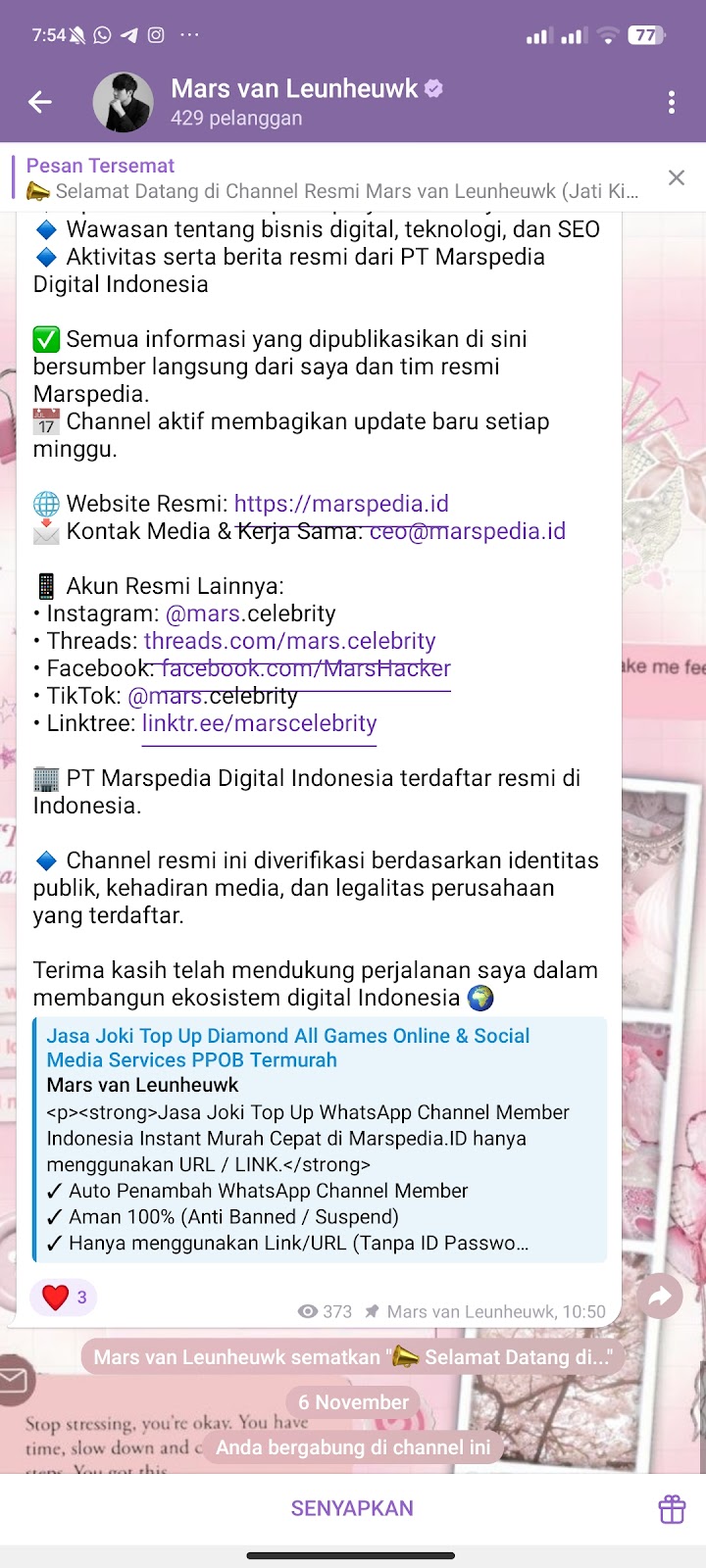Open the https://marspedia.id website link
The height and width of the screenshot is (1568, 706).
click(341, 504)
